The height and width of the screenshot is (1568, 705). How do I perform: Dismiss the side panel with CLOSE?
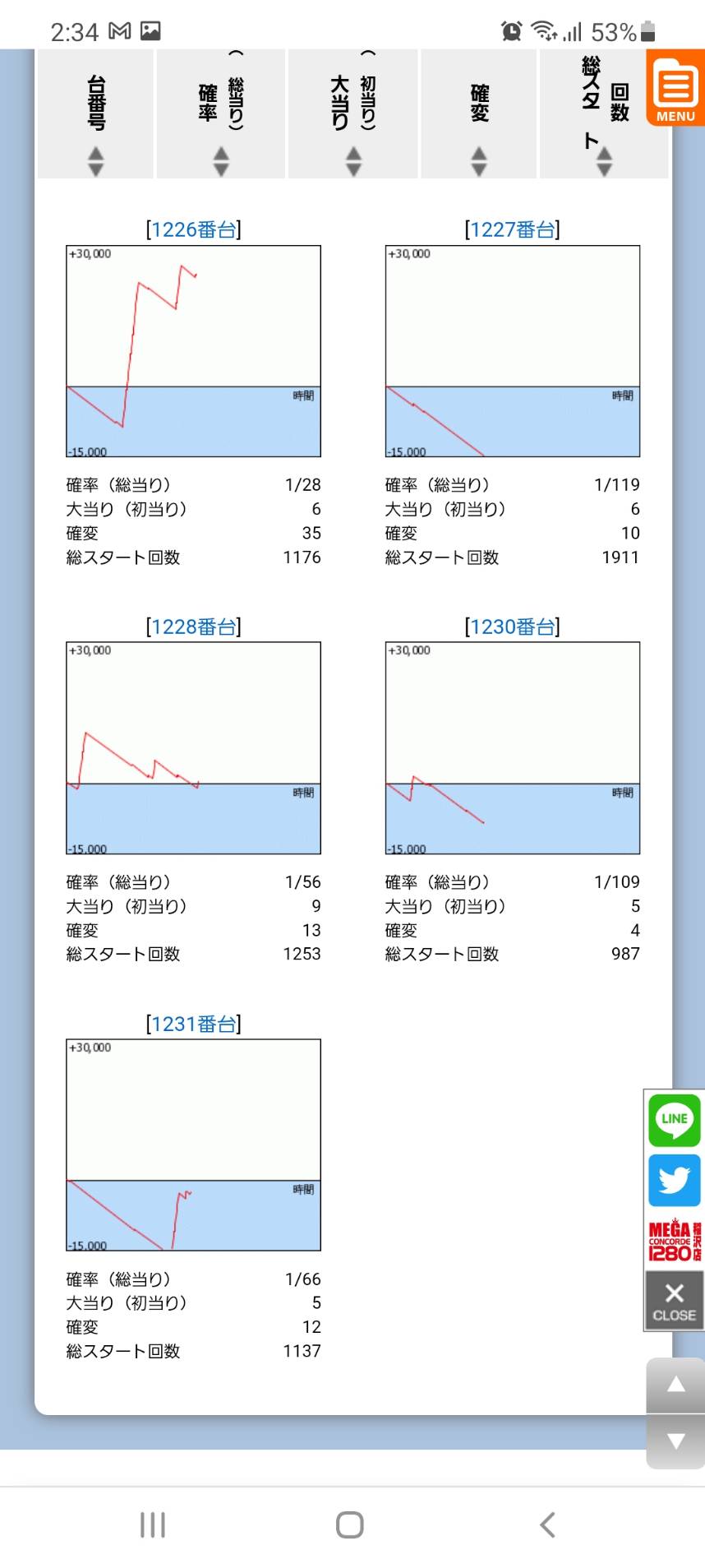click(x=675, y=1302)
